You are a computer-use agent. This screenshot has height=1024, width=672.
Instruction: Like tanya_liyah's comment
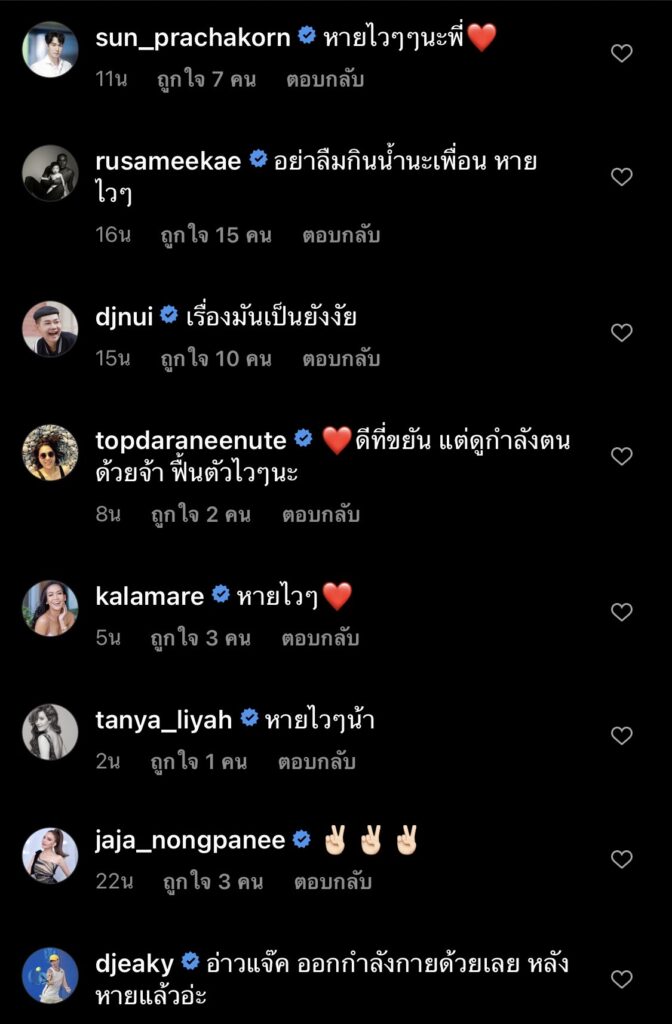pyautogui.click(x=622, y=736)
